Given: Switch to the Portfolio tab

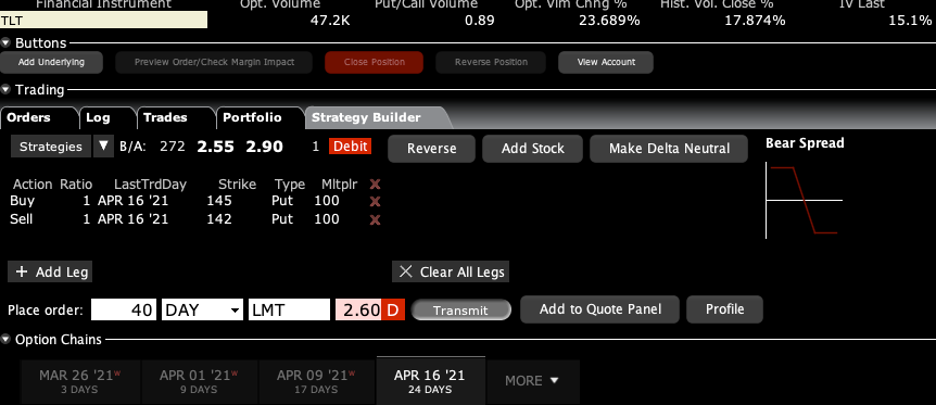Looking at the screenshot, I should point(251,118).
